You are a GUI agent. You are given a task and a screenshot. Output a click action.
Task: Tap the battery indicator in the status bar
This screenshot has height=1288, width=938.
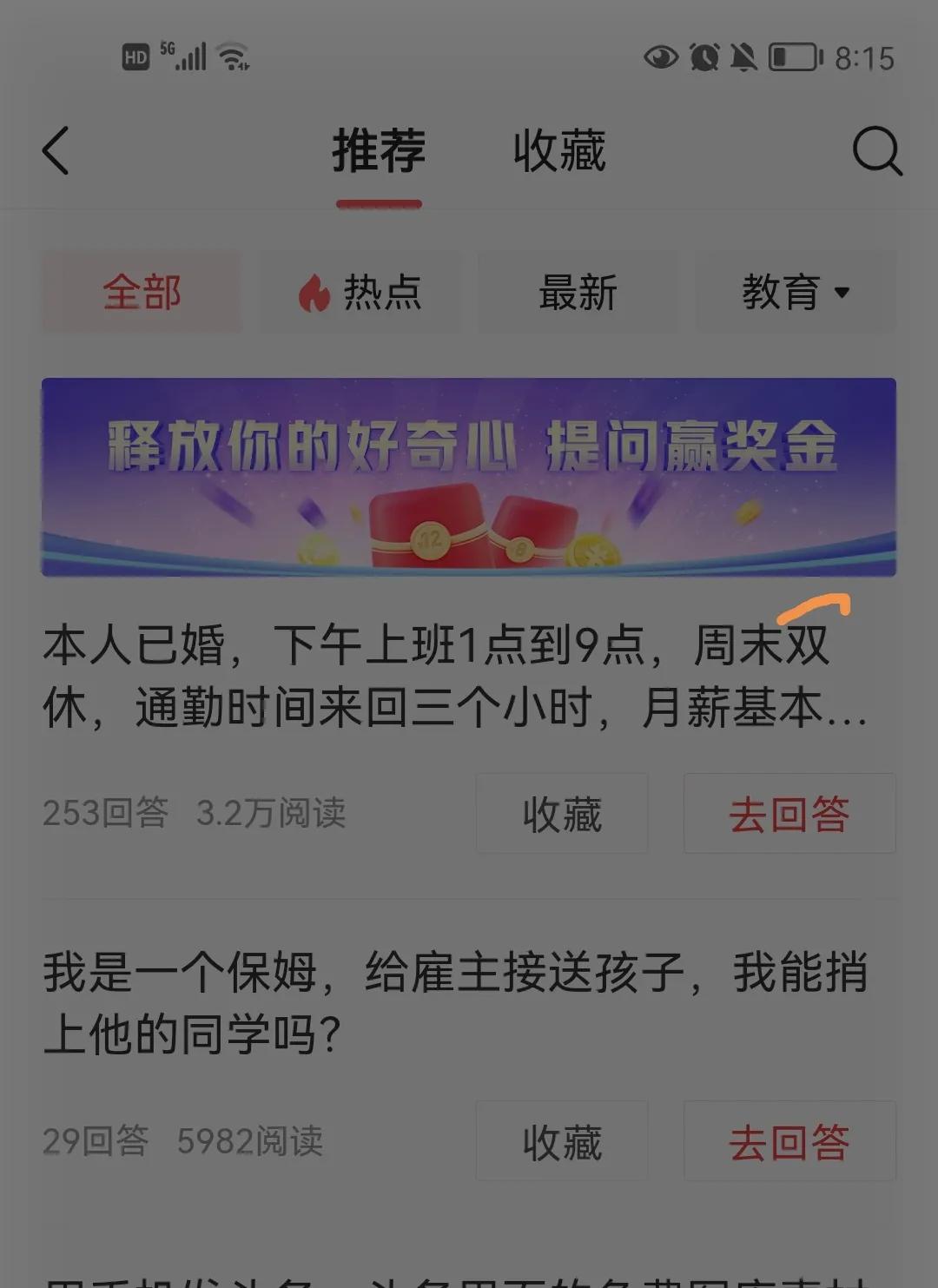pyautogui.click(x=793, y=57)
